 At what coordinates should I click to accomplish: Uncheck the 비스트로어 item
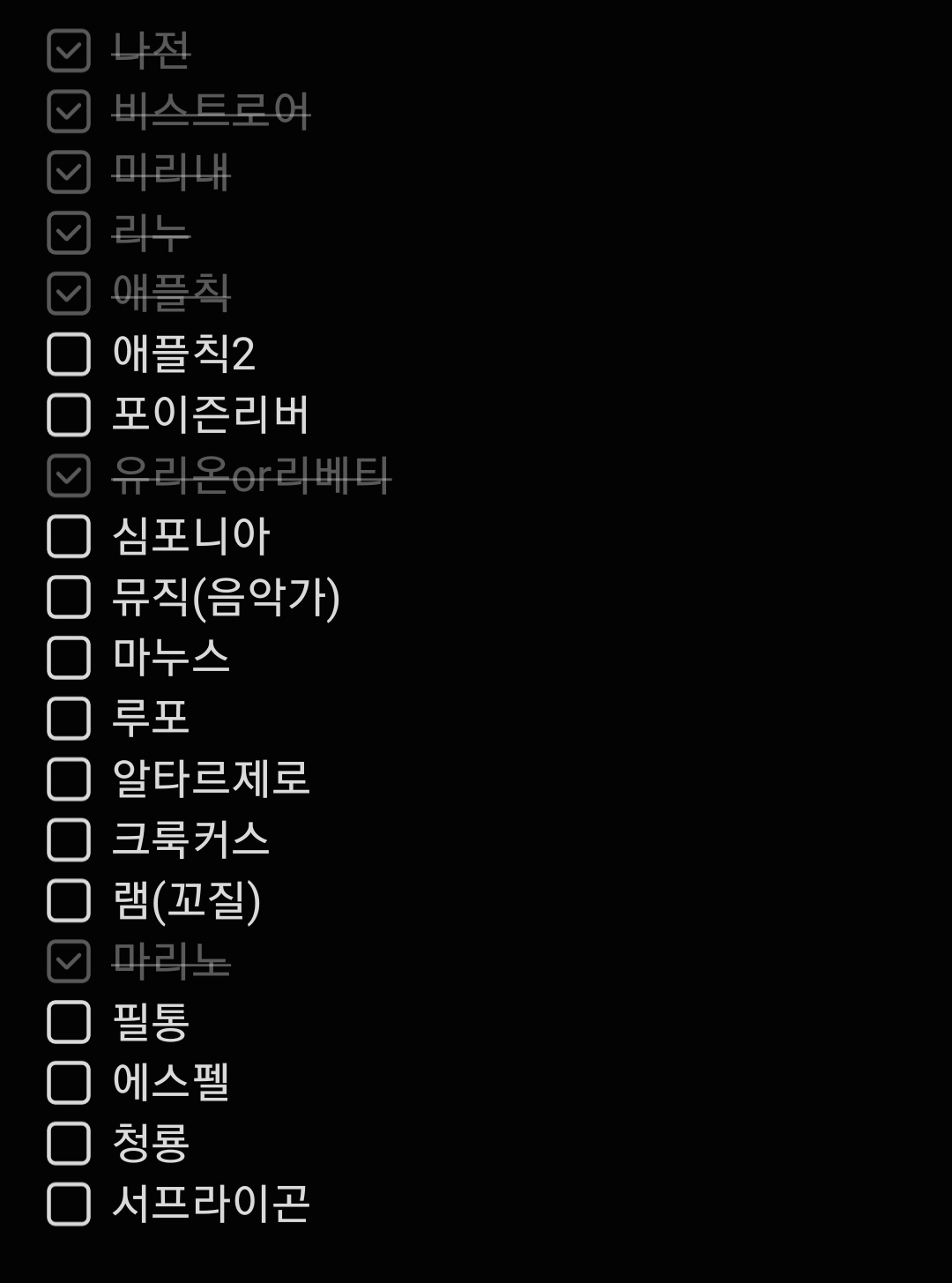[69, 111]
